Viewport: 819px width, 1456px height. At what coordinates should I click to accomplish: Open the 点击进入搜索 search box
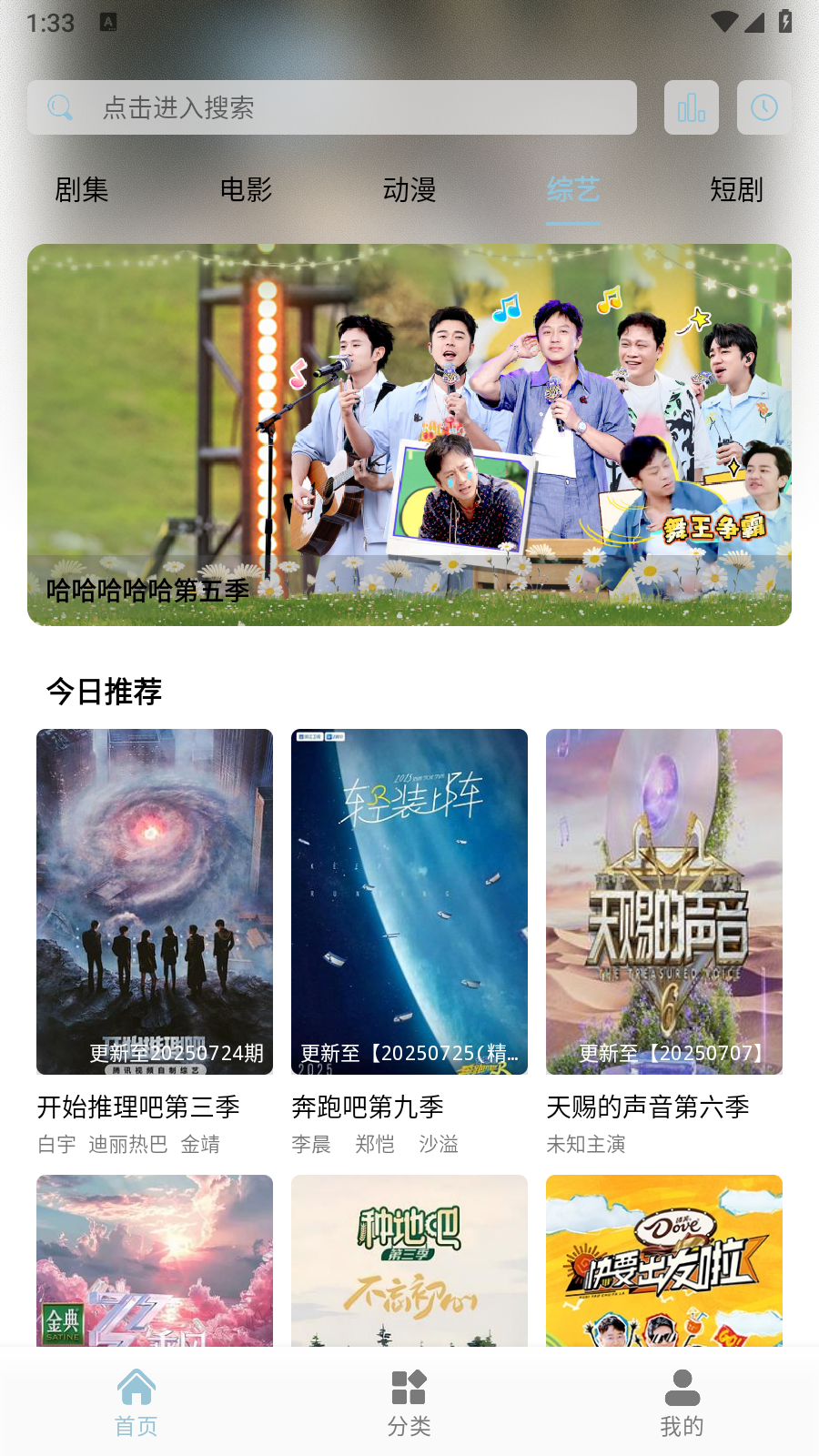click(x=332, y=107)
